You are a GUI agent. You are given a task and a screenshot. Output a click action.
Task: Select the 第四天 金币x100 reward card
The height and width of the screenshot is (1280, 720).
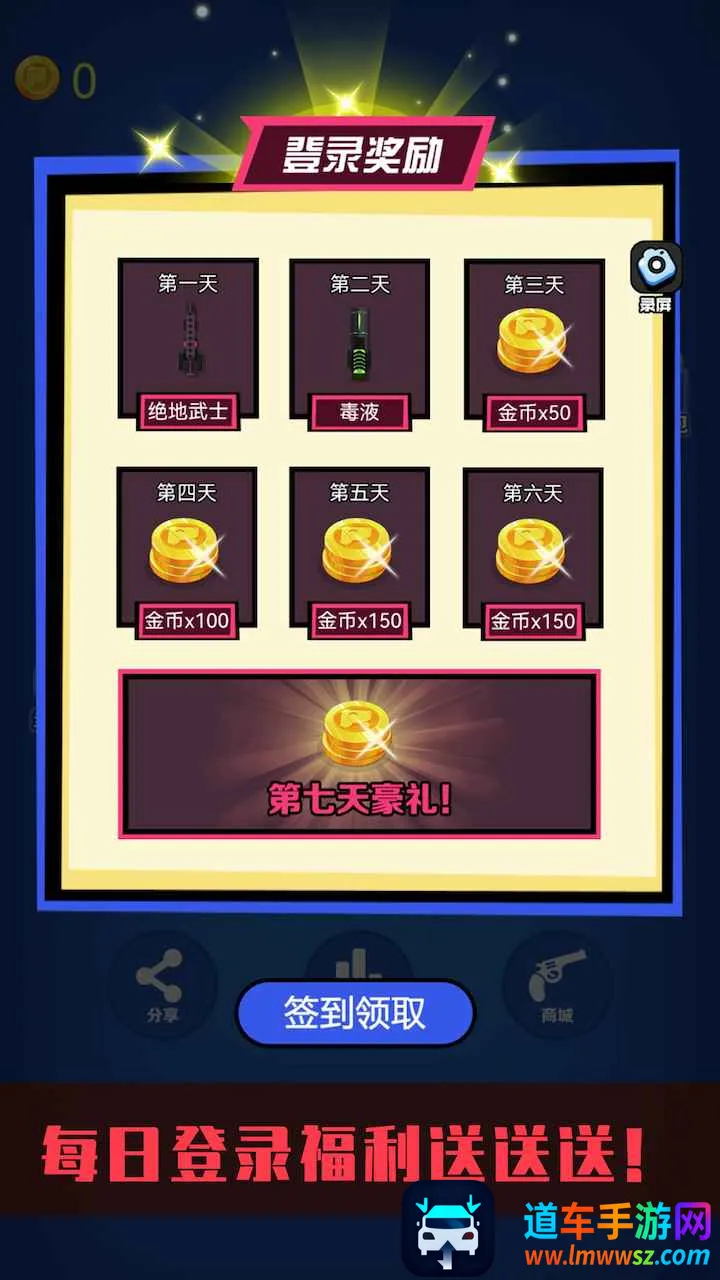click(x=187, y=548)
